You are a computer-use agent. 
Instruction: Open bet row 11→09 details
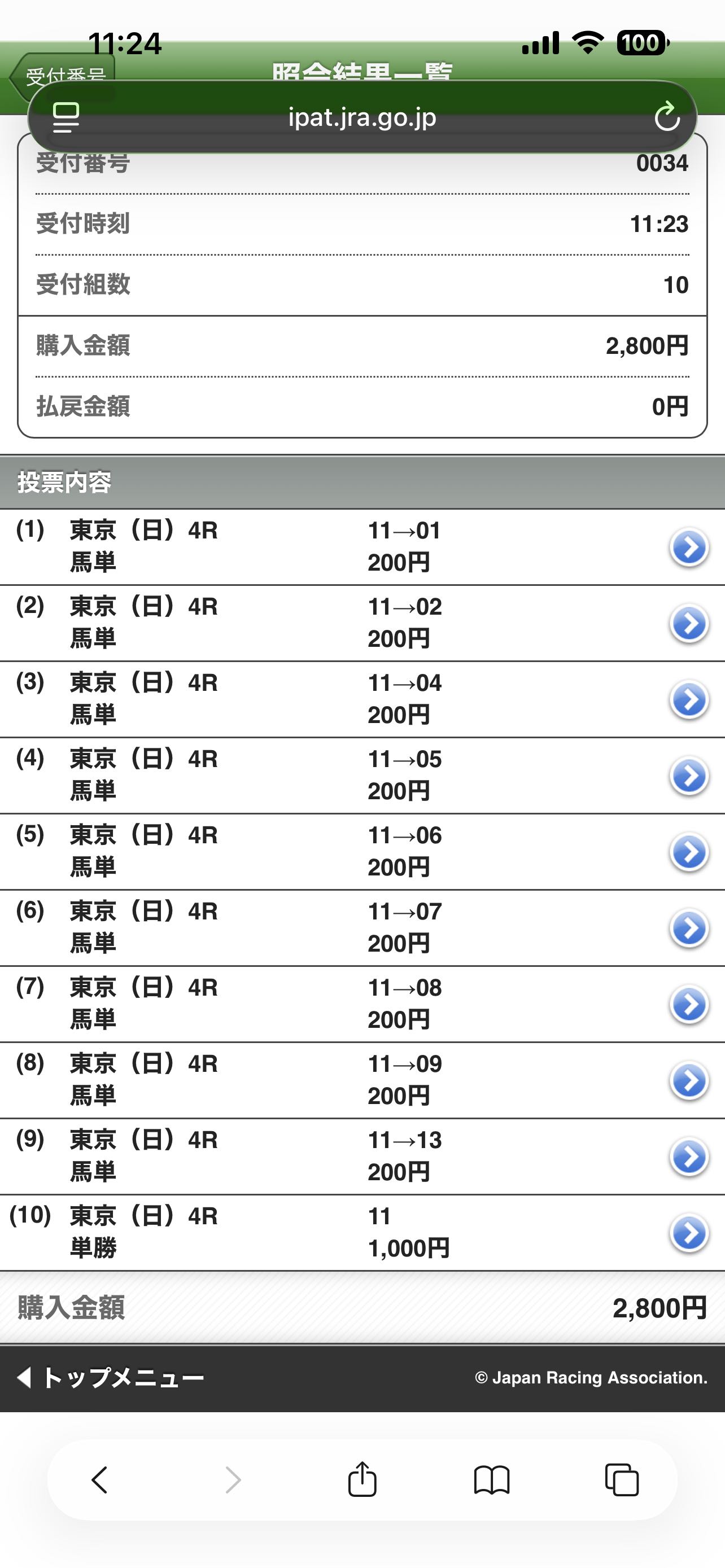(x=688, y=1080)
